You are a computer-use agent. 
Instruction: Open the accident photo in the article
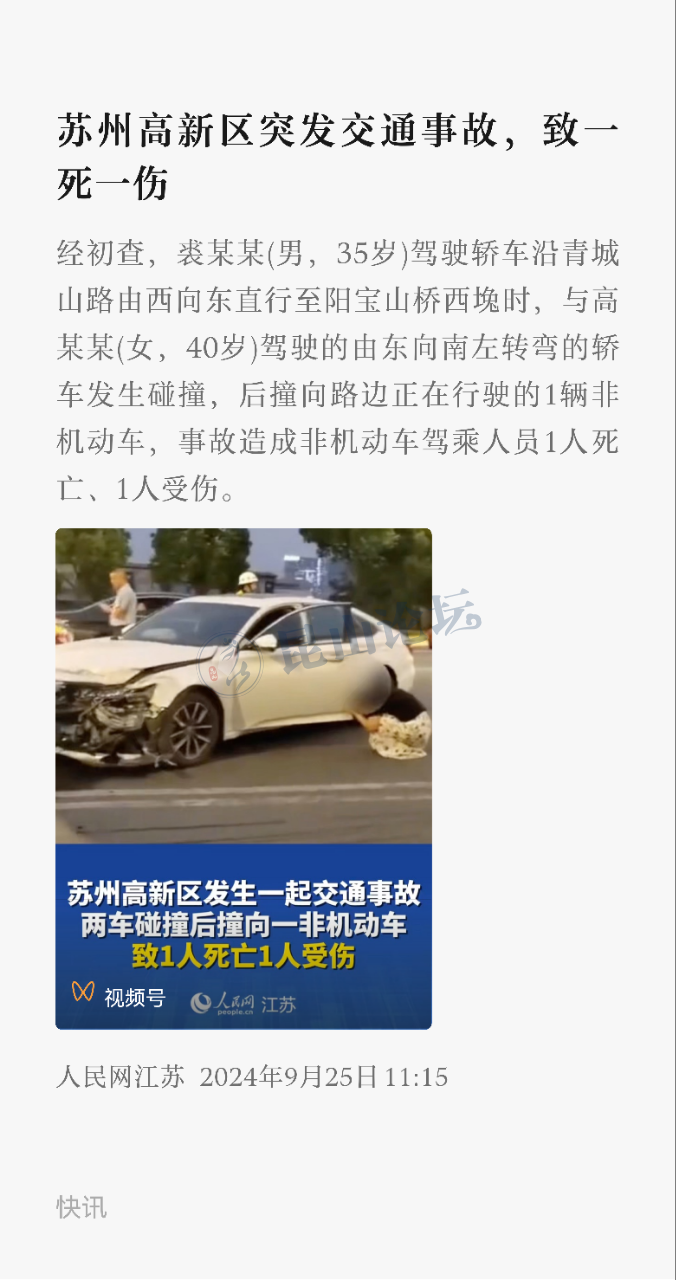click(x=243, y=778)
